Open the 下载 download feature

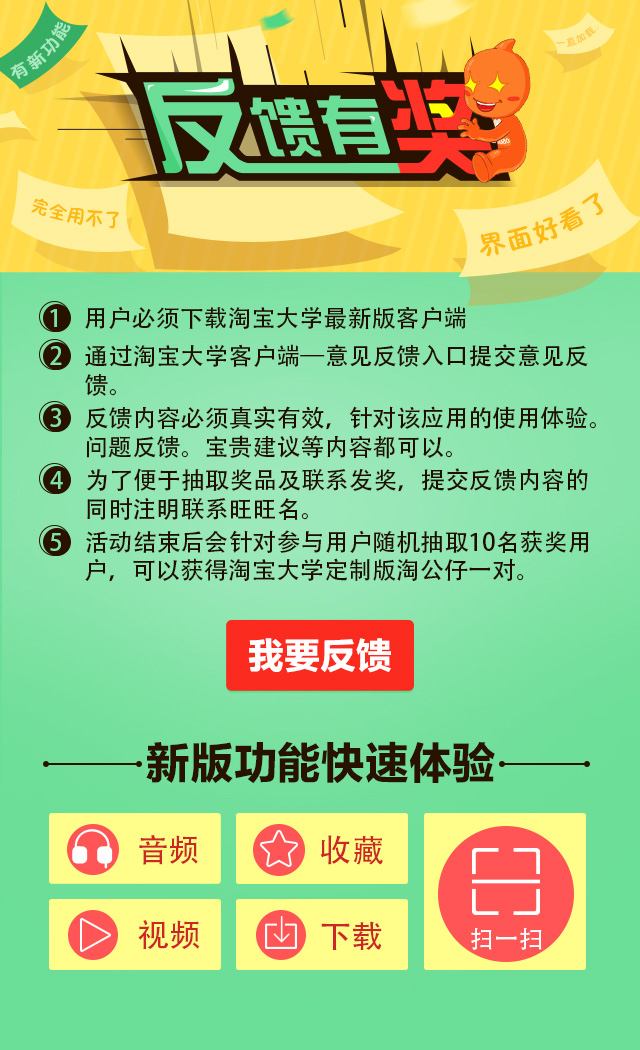[x=322, y=934]
